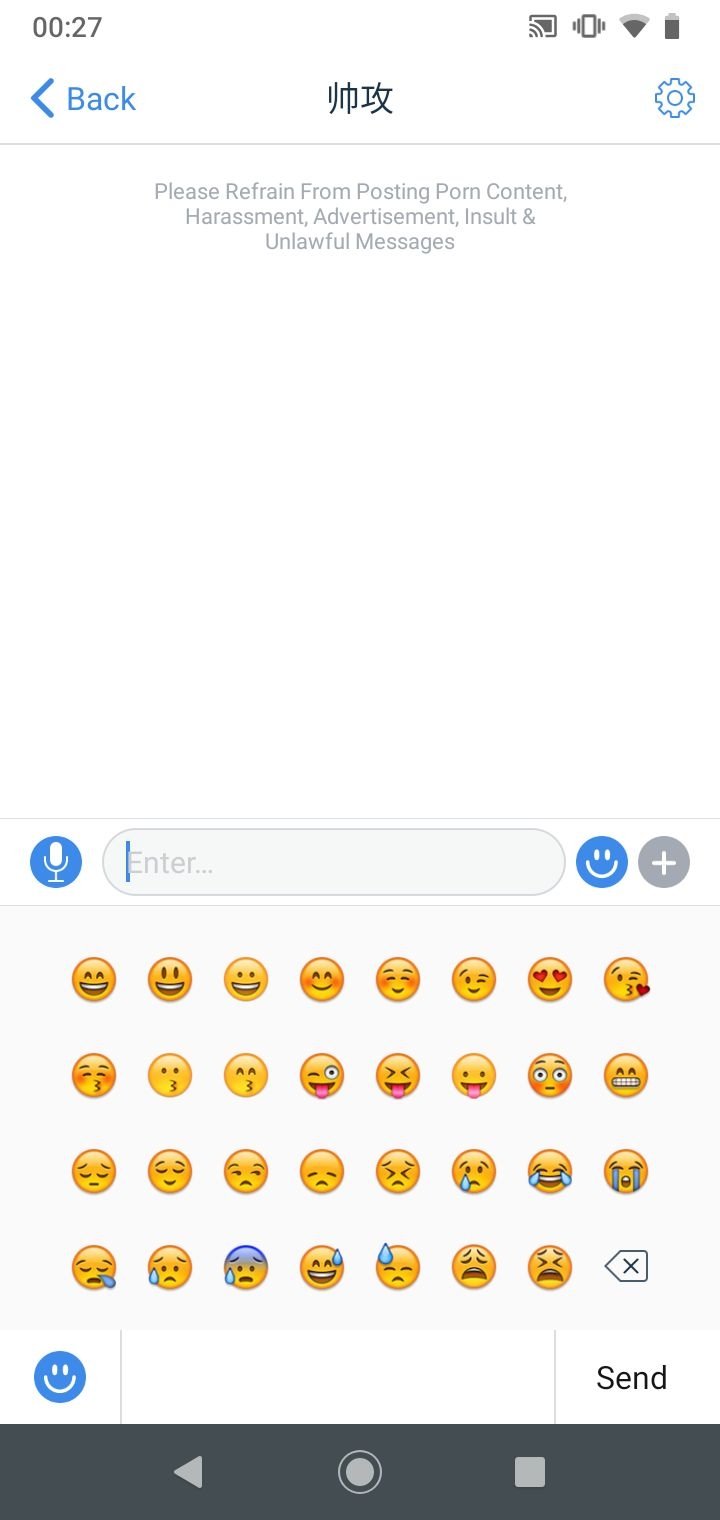Insert the tears of joy emoji
The width and height of the screenshot is (720, 1520).
pyautogui.click(x=550, y=1172)
